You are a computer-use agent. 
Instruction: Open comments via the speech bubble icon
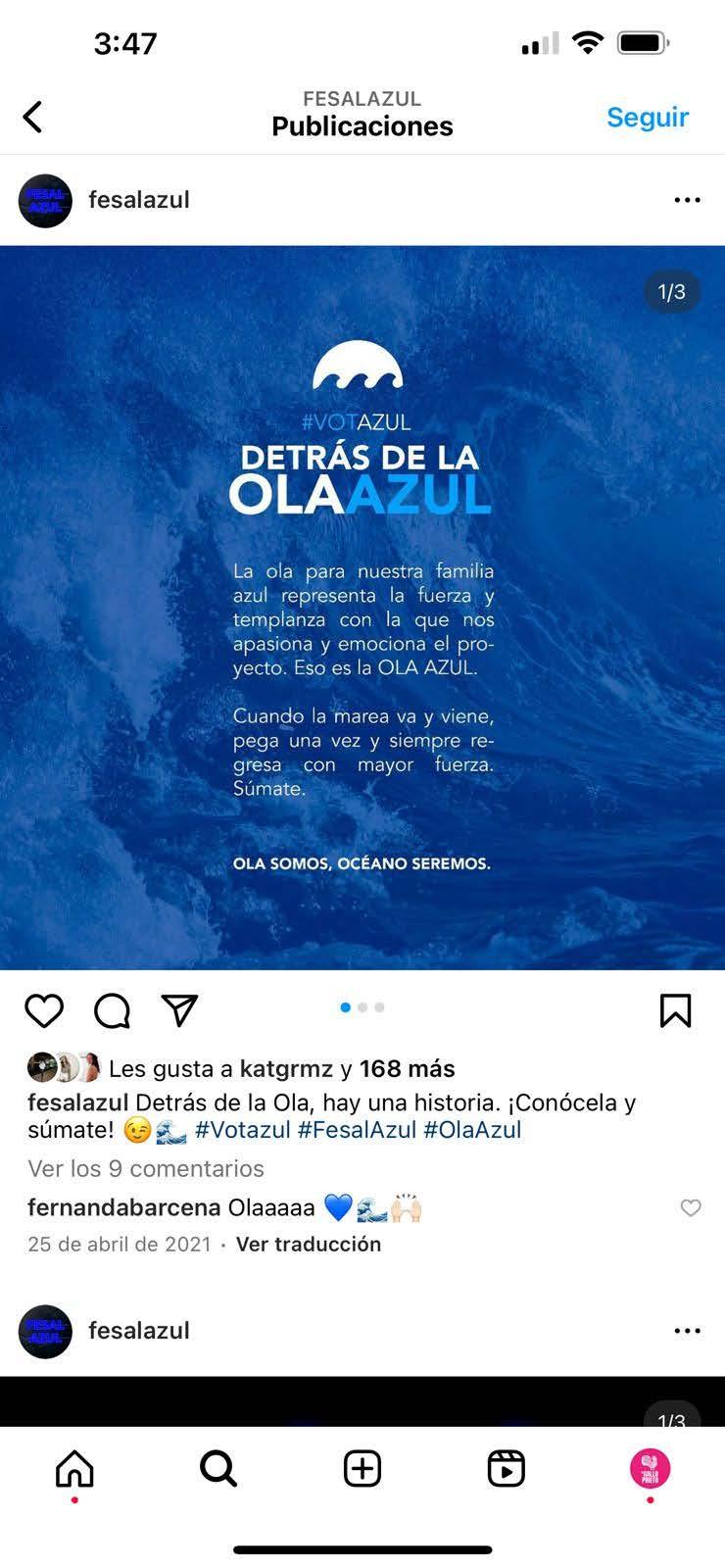point(112,1010)
